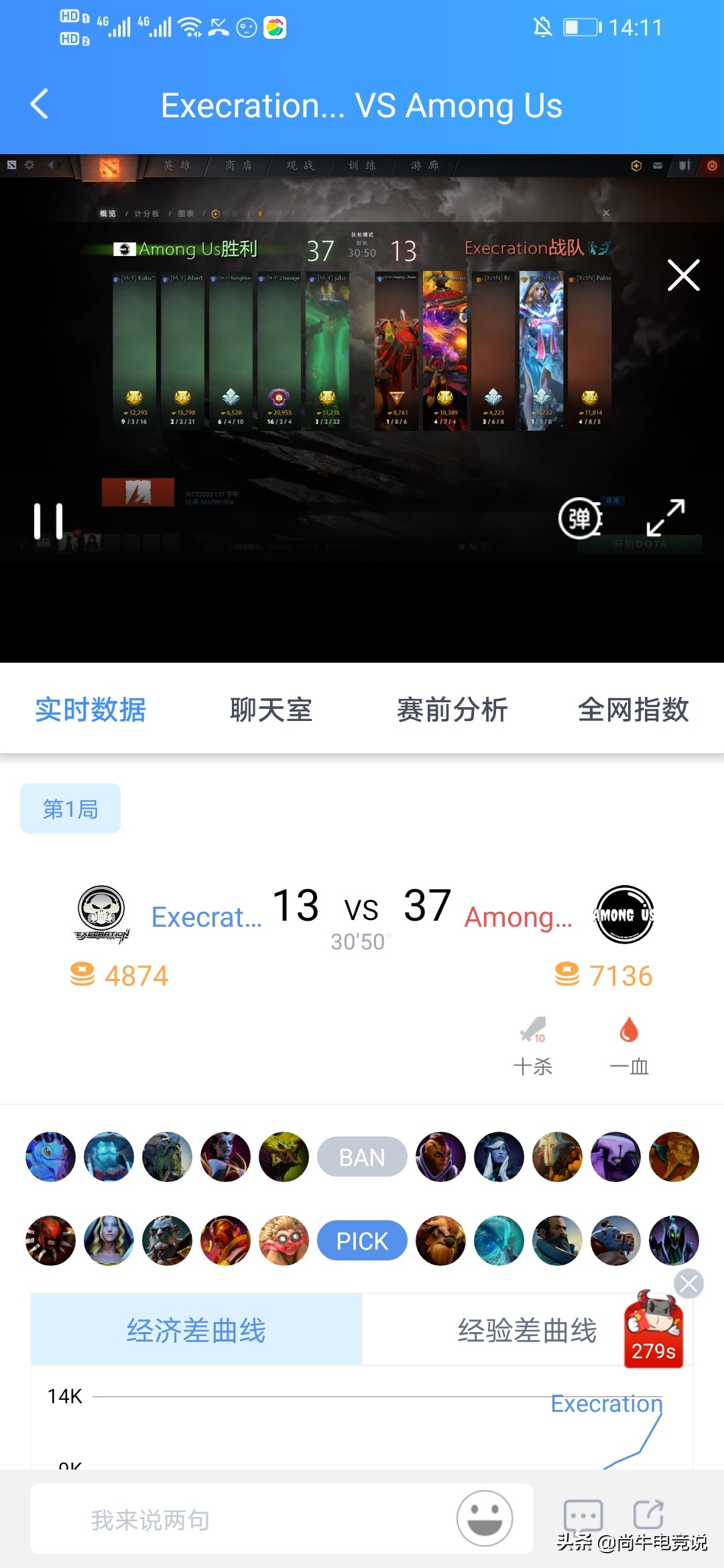This screenshot has width=724, height=1568.
Task: Open the emoji picker
Action: point(485,1518)
